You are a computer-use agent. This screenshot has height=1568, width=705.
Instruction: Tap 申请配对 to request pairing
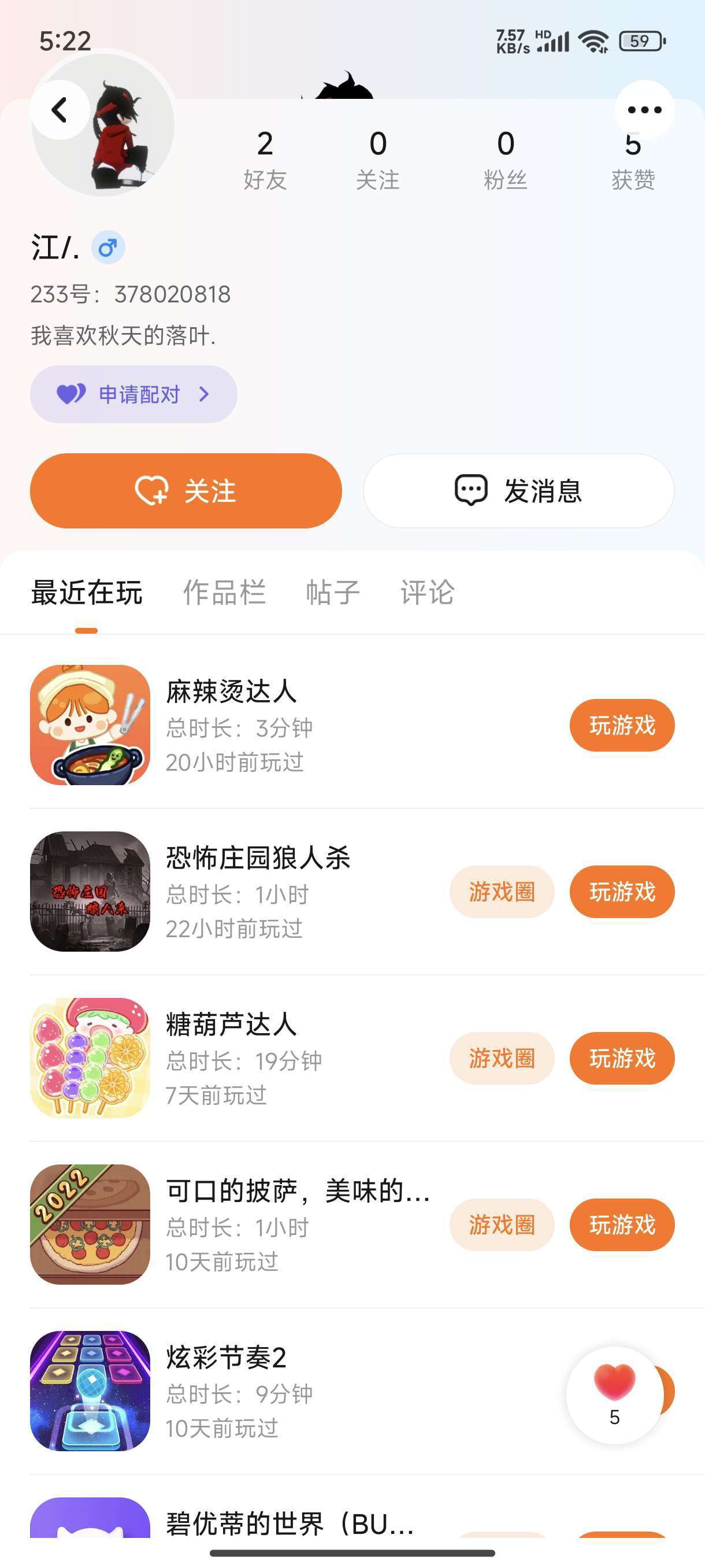[133, 394]
